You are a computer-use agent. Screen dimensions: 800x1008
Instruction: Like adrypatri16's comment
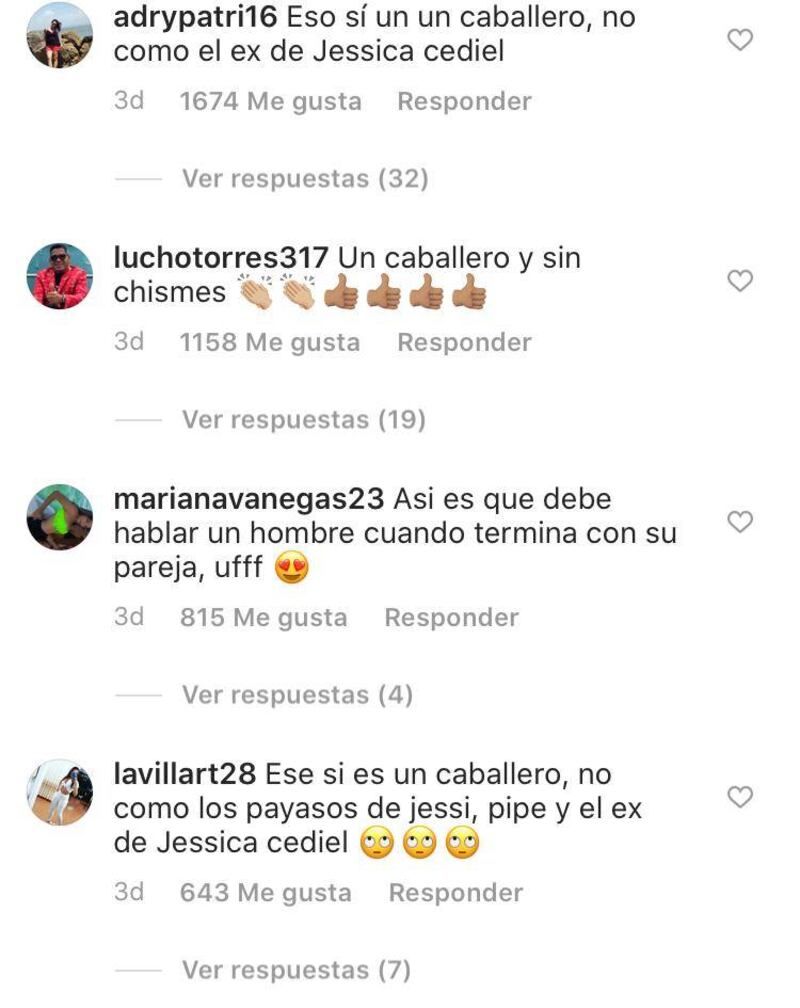pyautogui.click(x=739, y=40)
